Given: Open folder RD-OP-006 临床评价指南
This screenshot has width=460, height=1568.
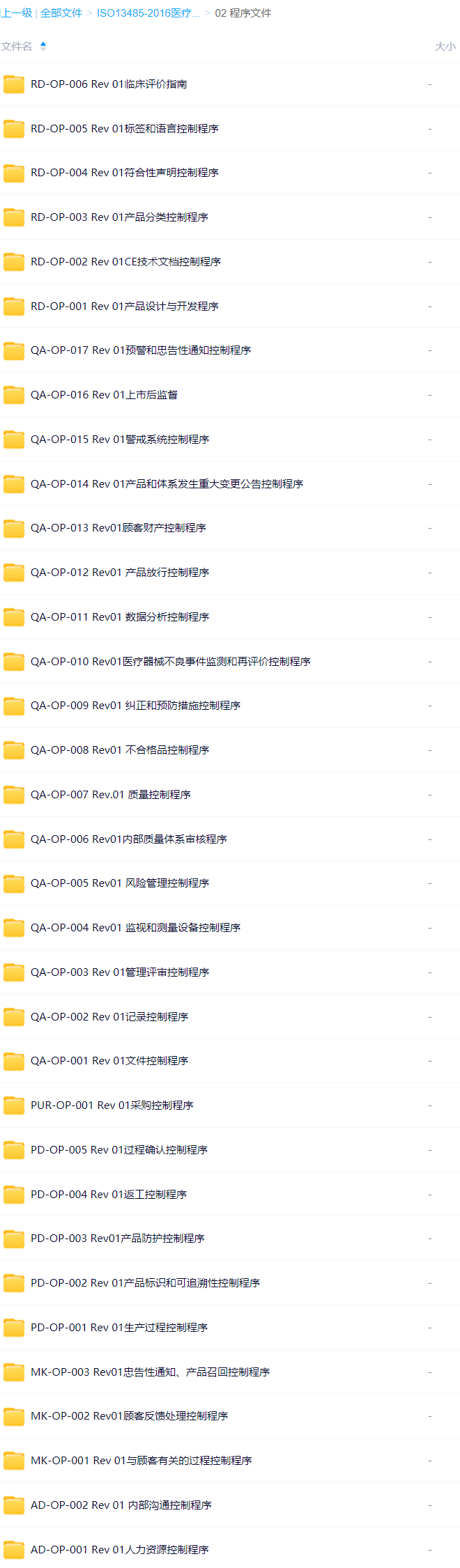Looking at the screenshot, I should click(x=108, y=84).
